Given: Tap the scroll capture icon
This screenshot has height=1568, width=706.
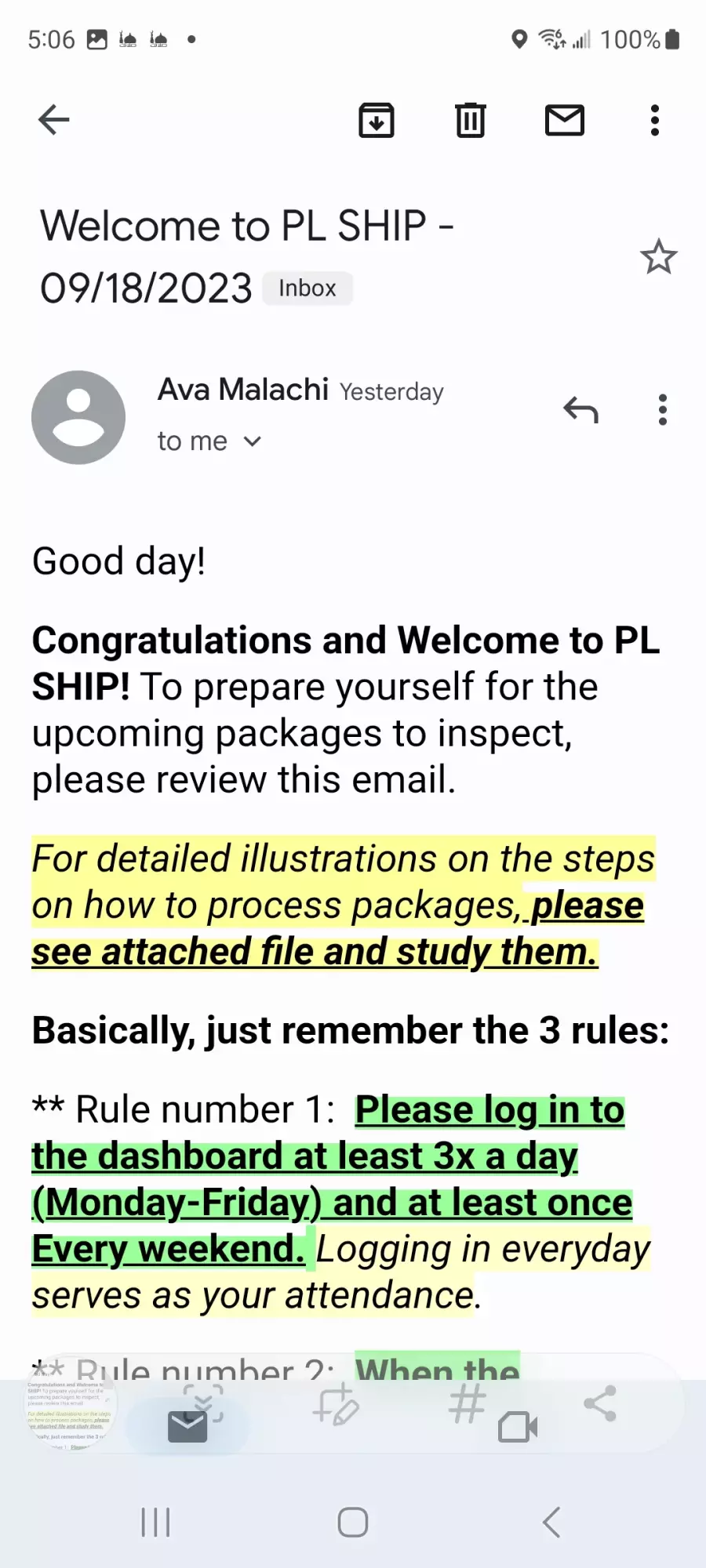Looking at the screenshot, I should click(x=203, y=1403).
